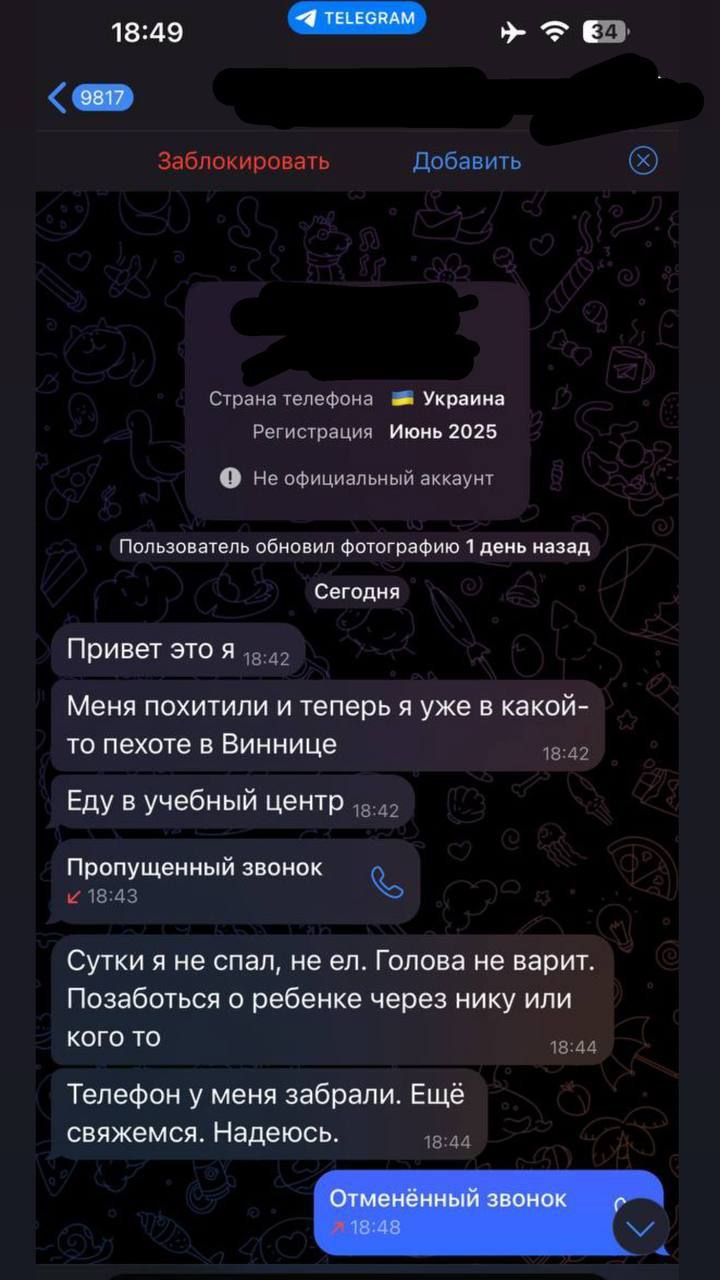Viewport: 720px width, 1280px height.
Task: Tap Заблокировать to block this user
Action: click(x=243, y=161)
